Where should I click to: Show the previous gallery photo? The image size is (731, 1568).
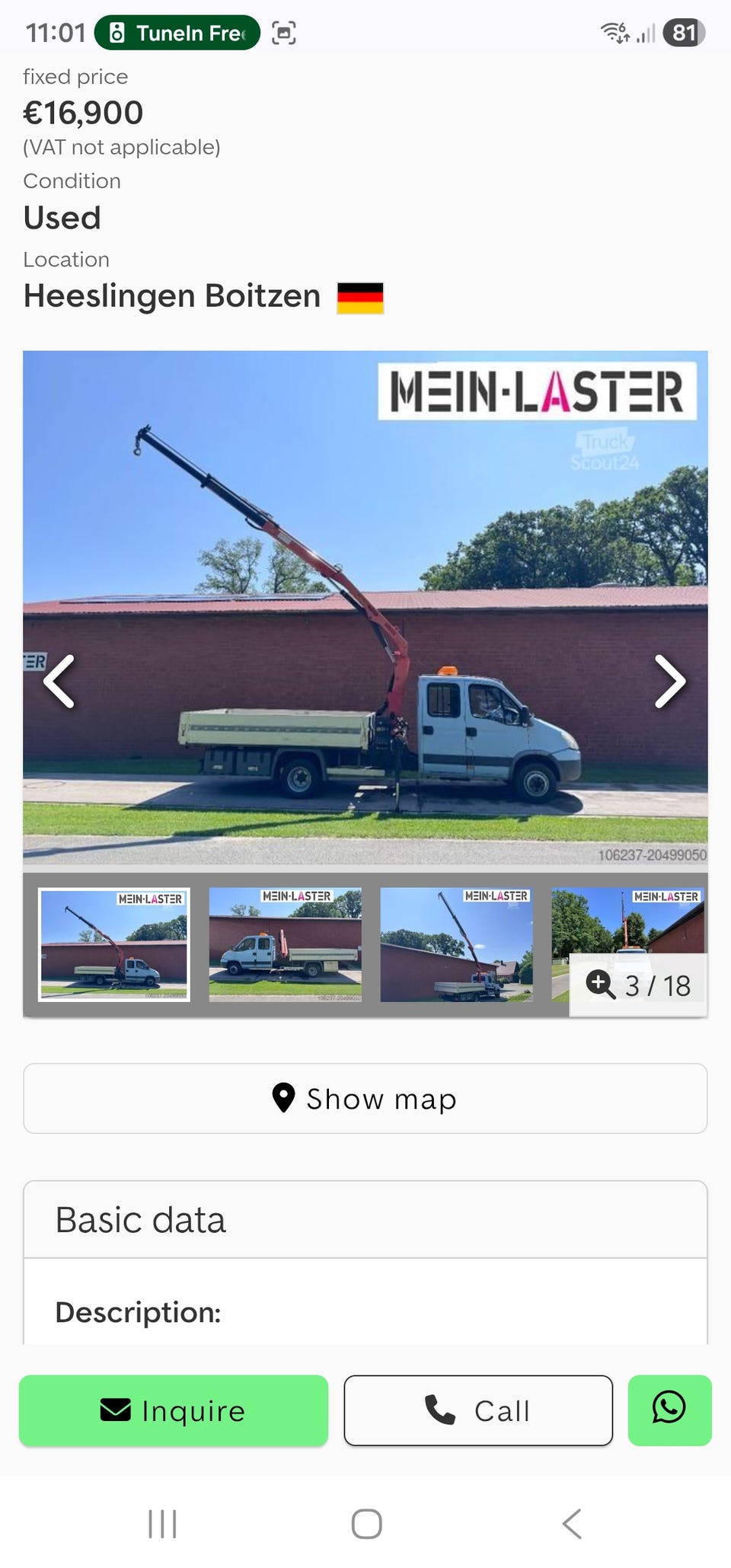(59, 682)
